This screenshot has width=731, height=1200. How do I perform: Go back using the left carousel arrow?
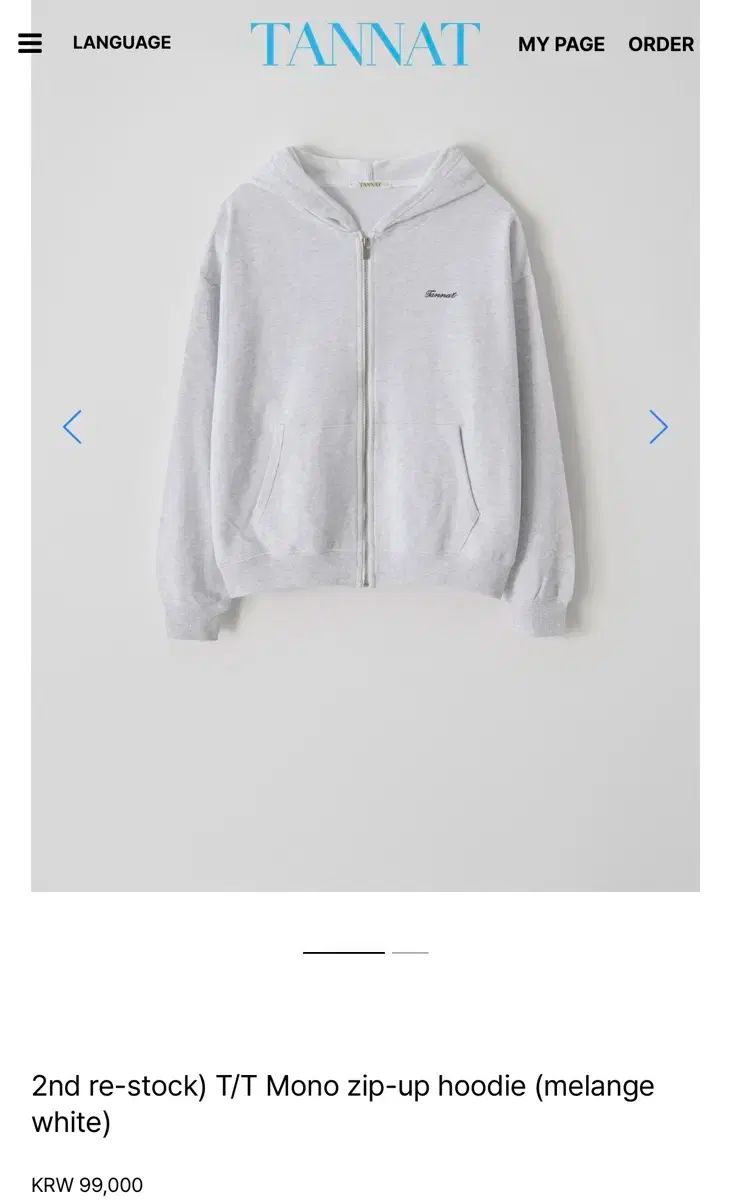[72, 427]
